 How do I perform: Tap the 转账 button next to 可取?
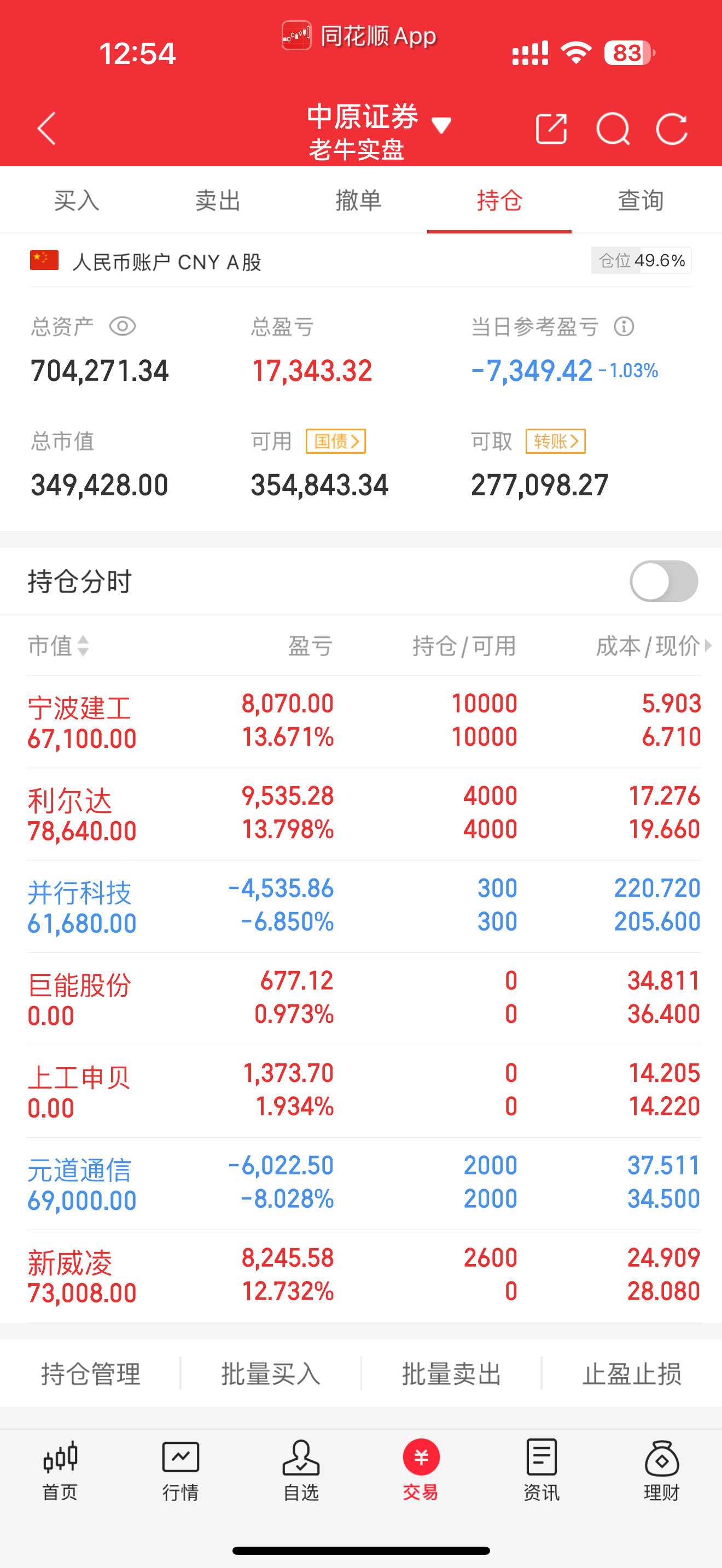[x=555, y=441]
